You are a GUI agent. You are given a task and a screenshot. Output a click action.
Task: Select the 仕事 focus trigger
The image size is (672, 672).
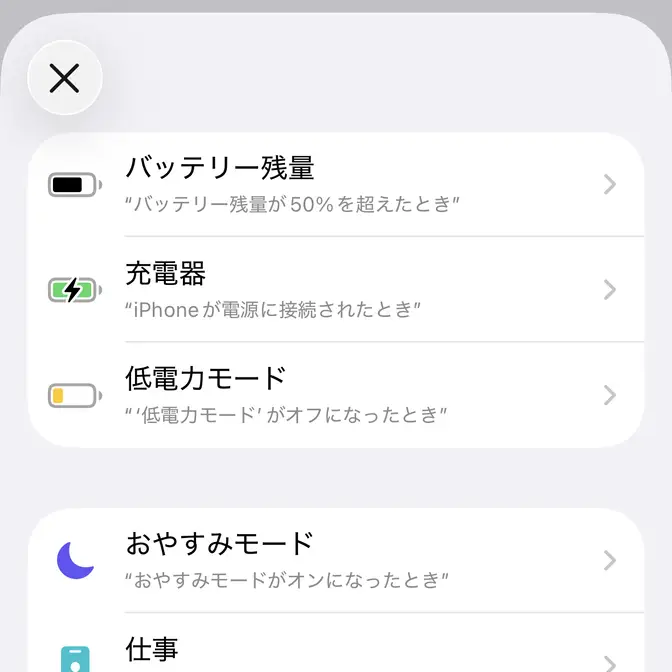point(336,652)
